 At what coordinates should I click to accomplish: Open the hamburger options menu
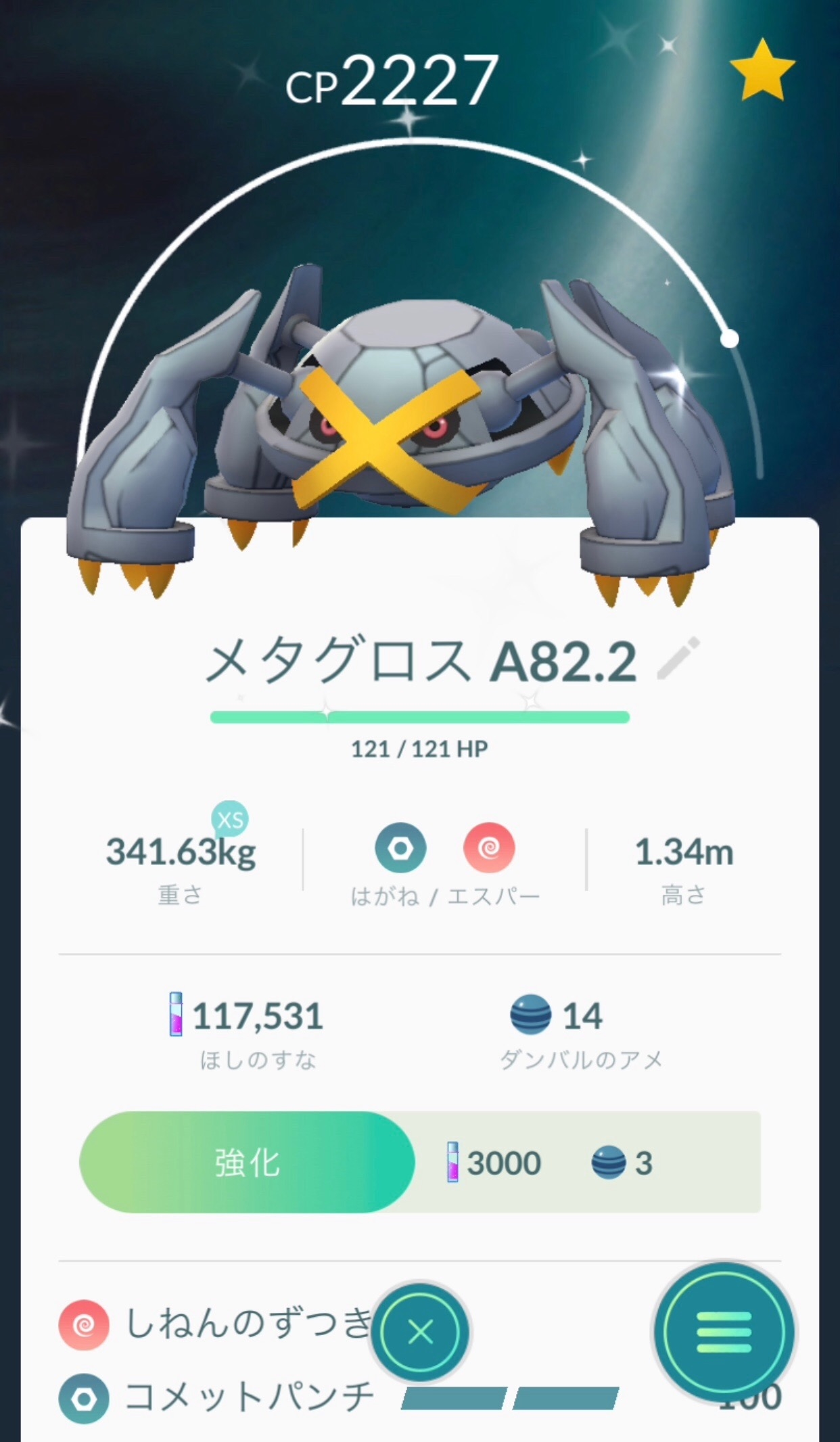click(724, 1332)
